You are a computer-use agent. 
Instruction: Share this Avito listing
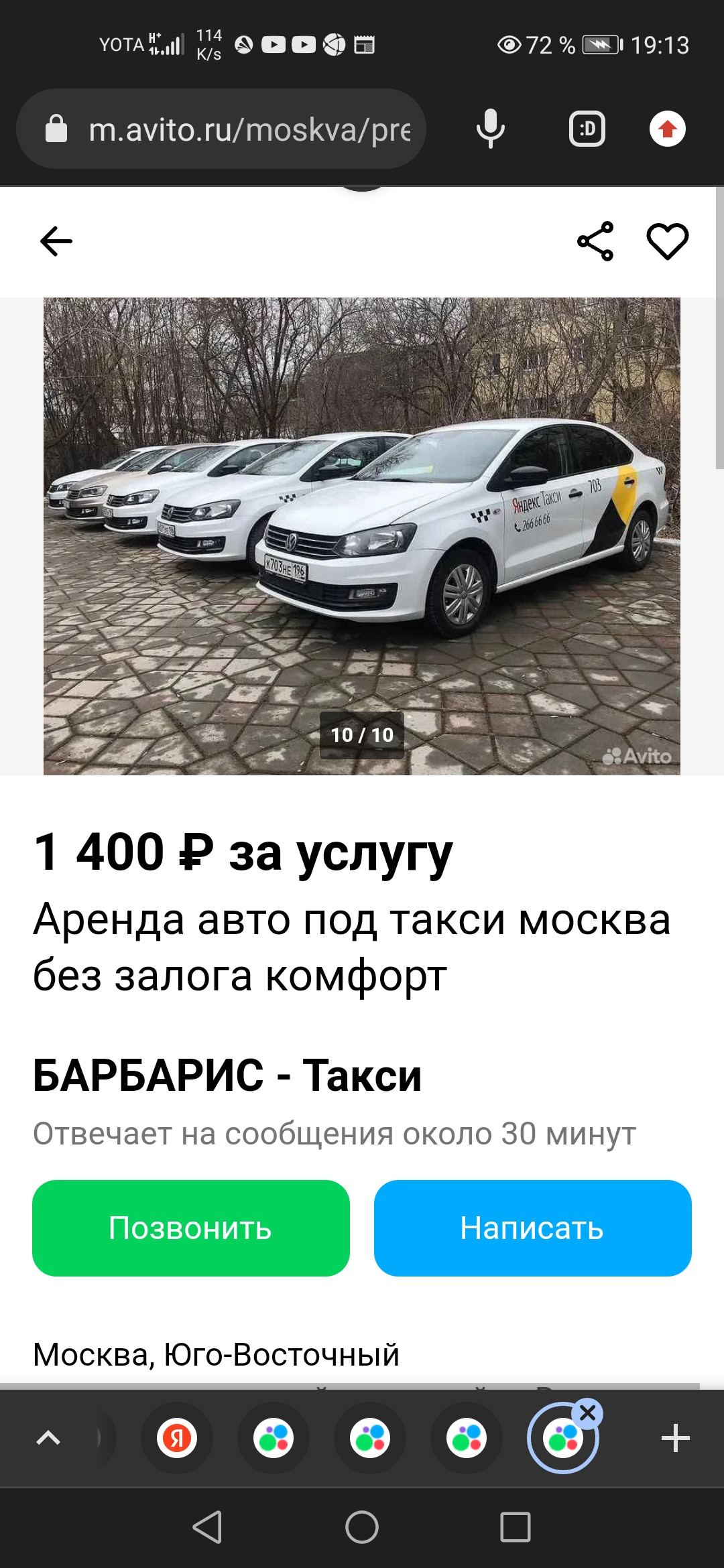[595, 241]
